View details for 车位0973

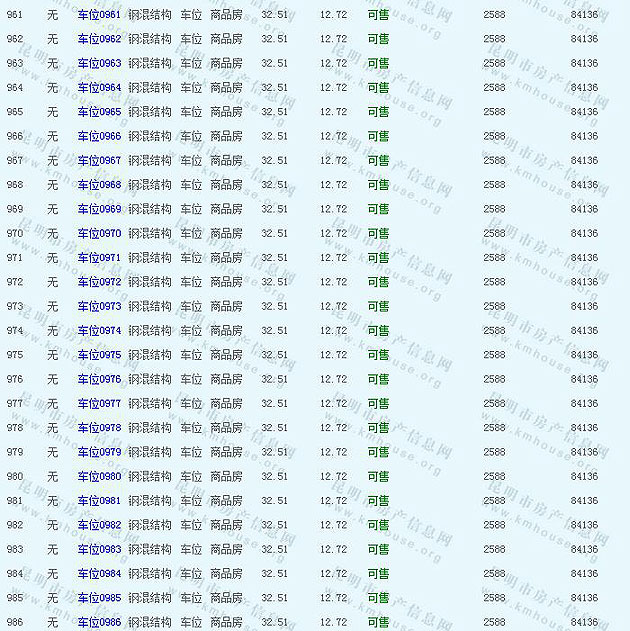click(99, 306)
